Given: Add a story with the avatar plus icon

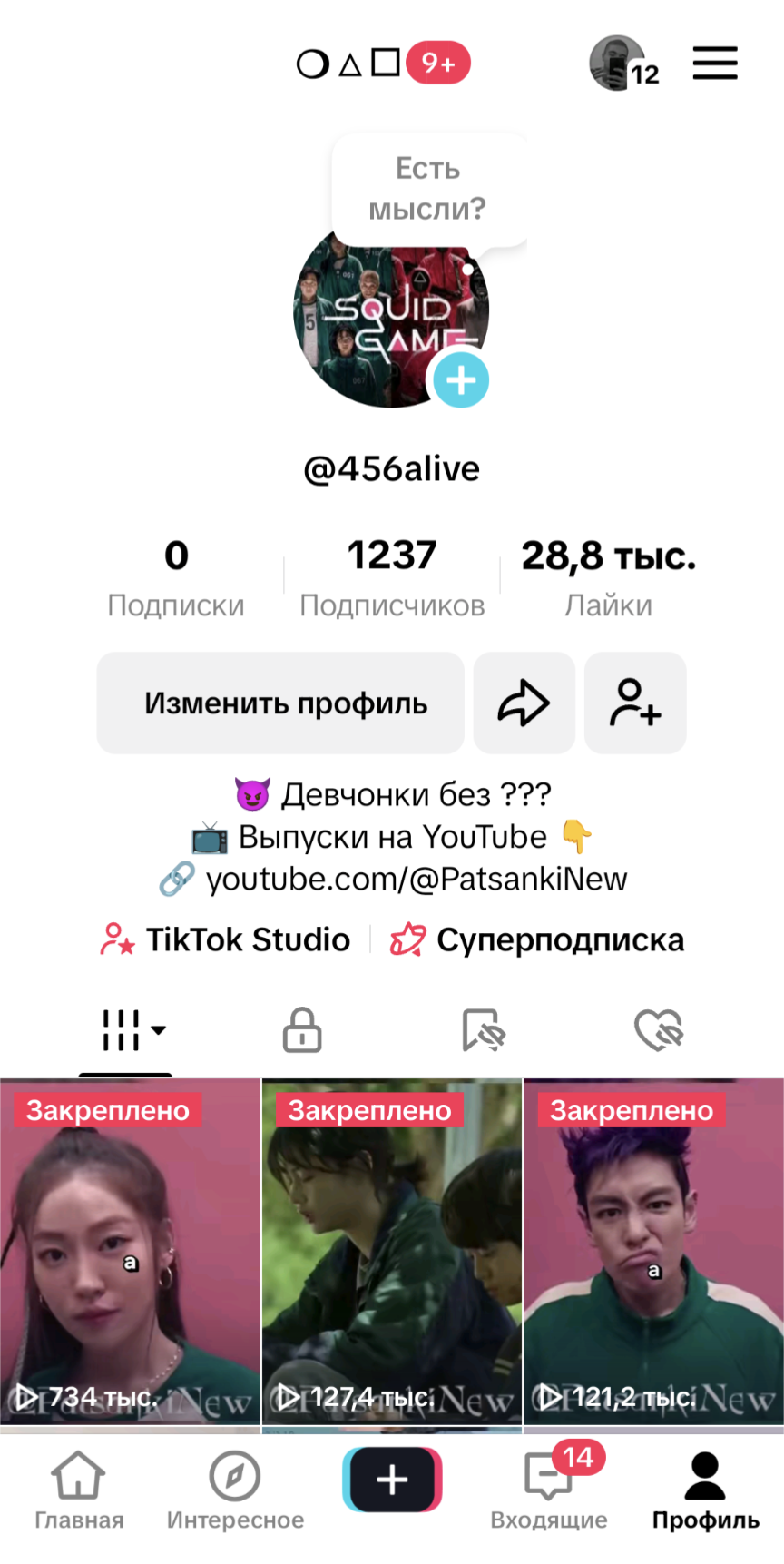Looking at the screenshot, I should (x=460, y=380).
